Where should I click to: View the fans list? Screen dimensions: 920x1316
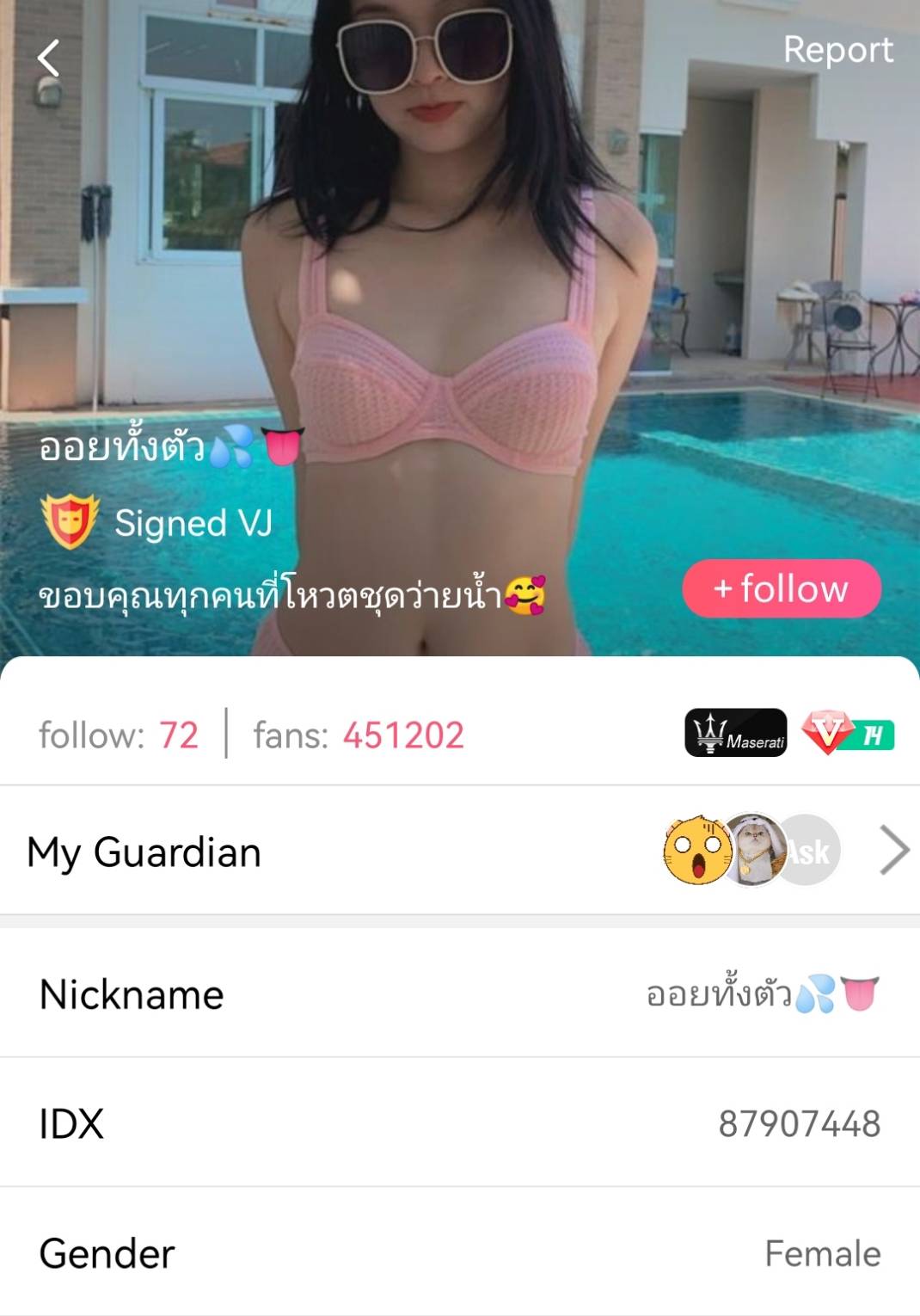click(359, 735)
